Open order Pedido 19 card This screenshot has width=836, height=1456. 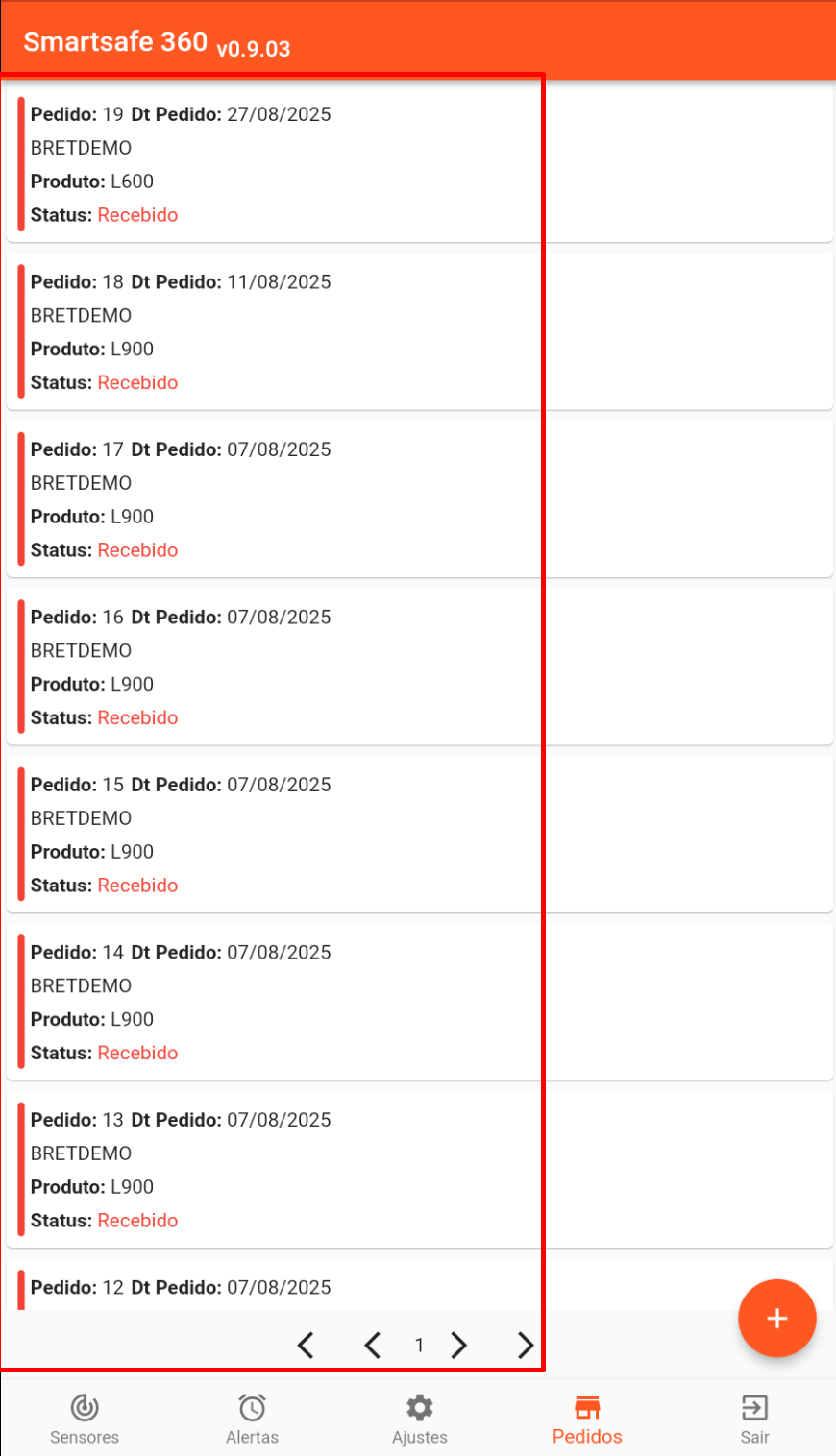(419, 164)
